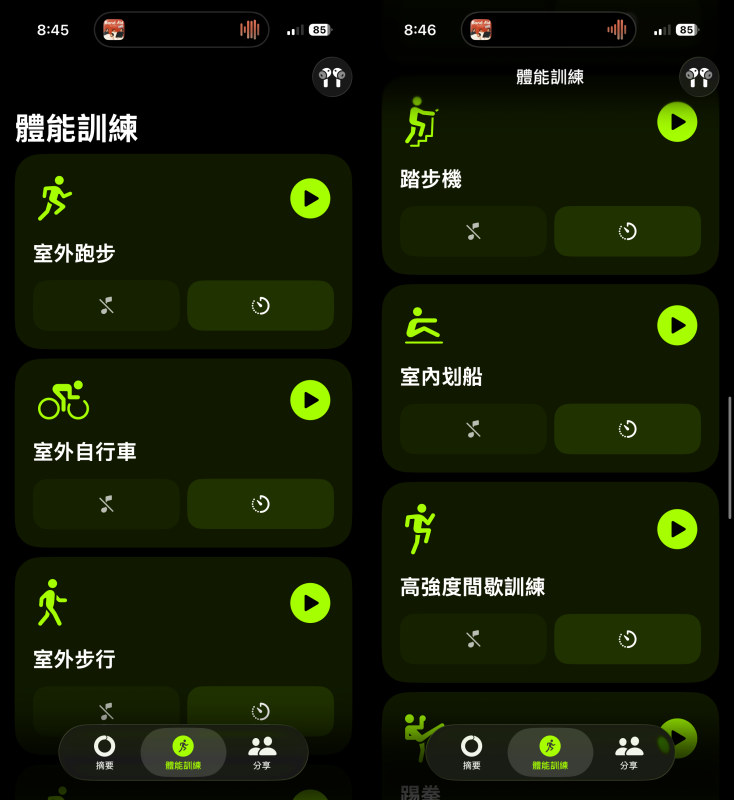Start 室外跑步 with its green play button

[x=310, y=197]
